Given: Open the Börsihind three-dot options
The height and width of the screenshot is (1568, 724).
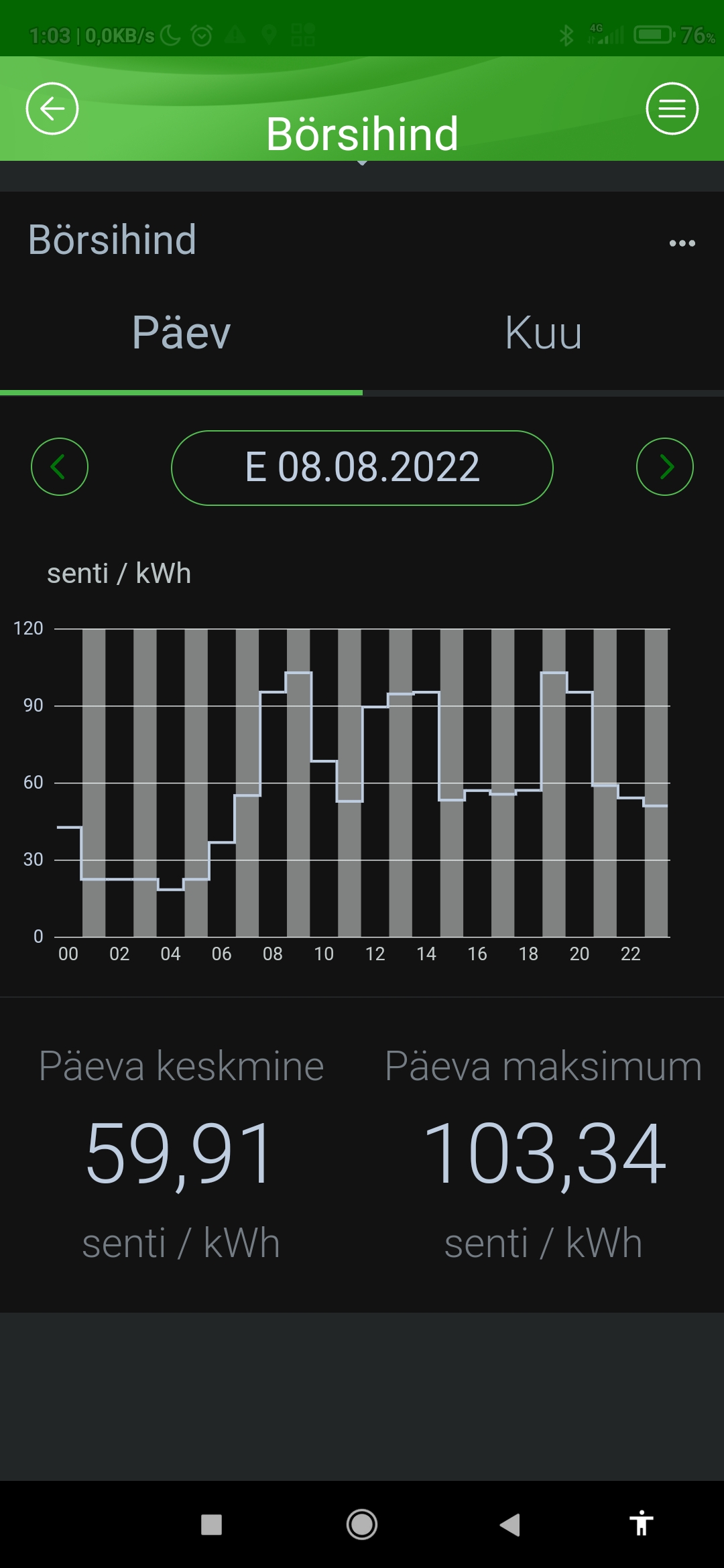Looking at the screenshot, I should (x=682, y=243).
